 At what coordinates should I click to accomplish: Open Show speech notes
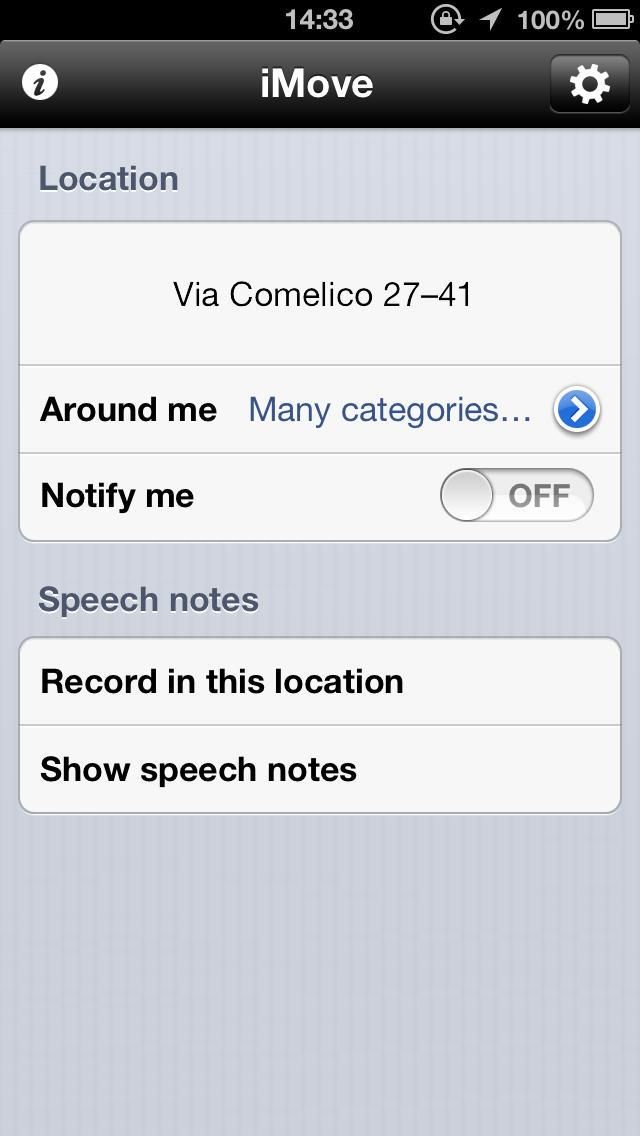click(320, 770)
